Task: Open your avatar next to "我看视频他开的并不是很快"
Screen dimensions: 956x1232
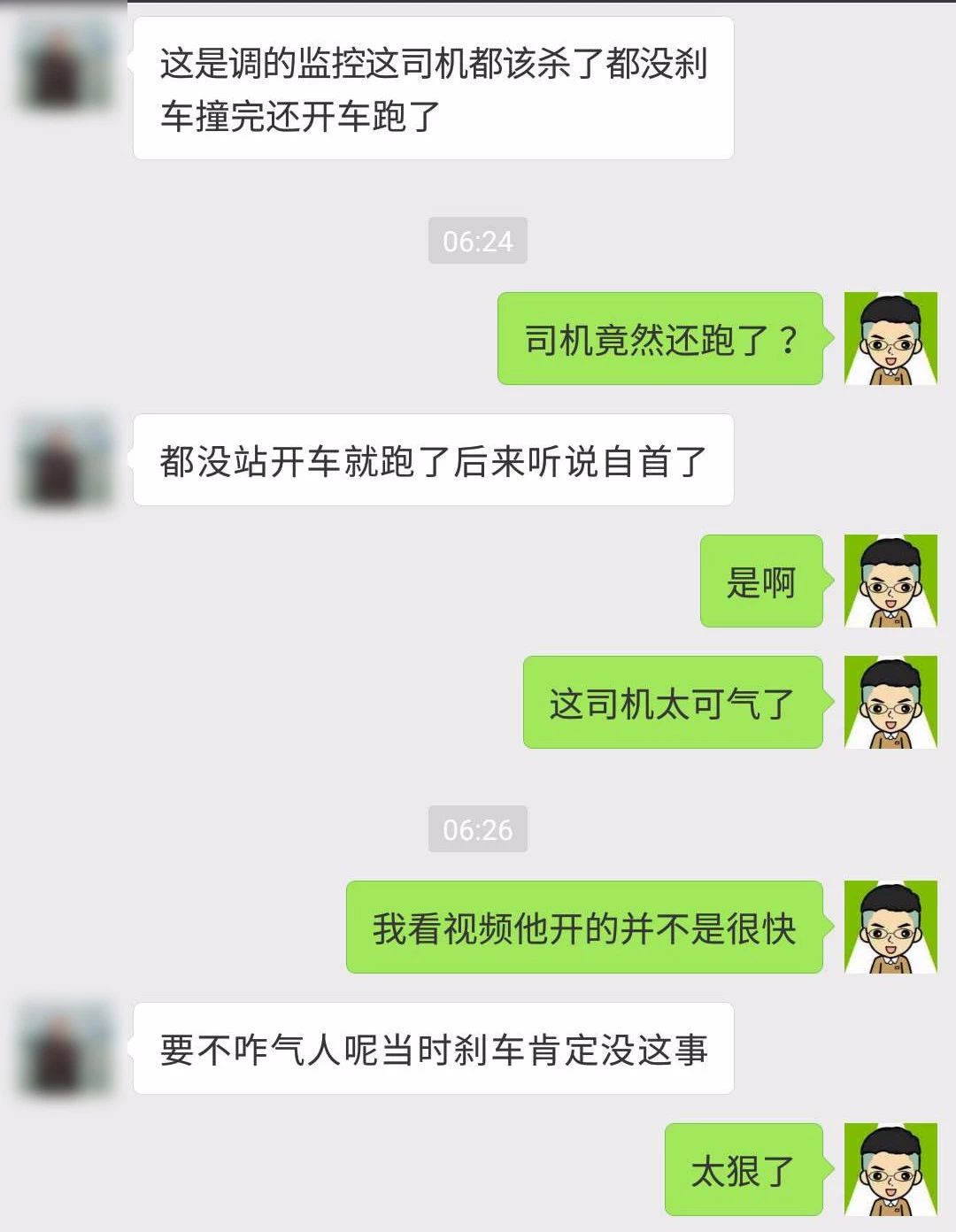Action: (890, 927)
